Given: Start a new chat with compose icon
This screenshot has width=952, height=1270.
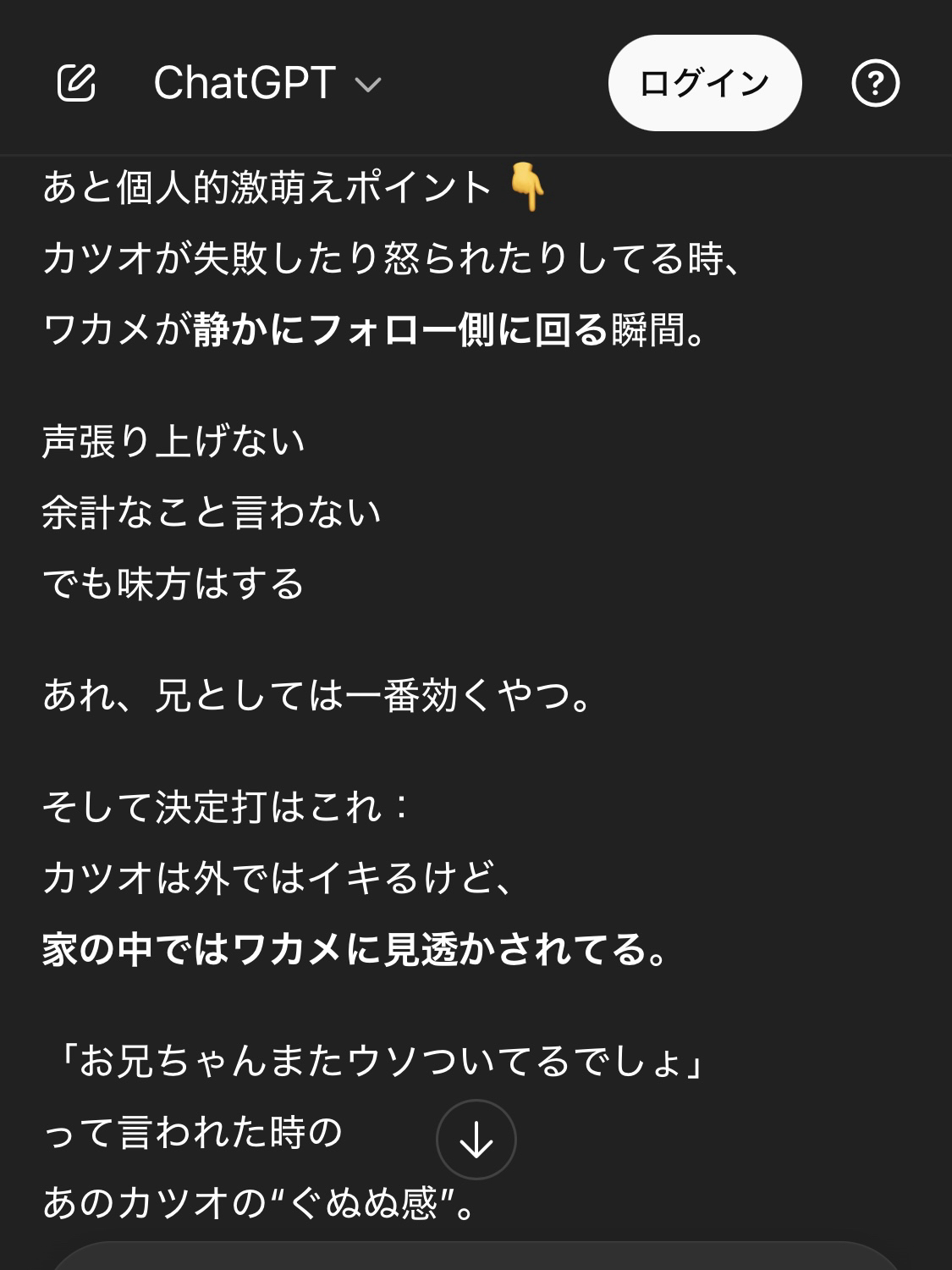Looking at the screenshot, I should click(76, 83).
